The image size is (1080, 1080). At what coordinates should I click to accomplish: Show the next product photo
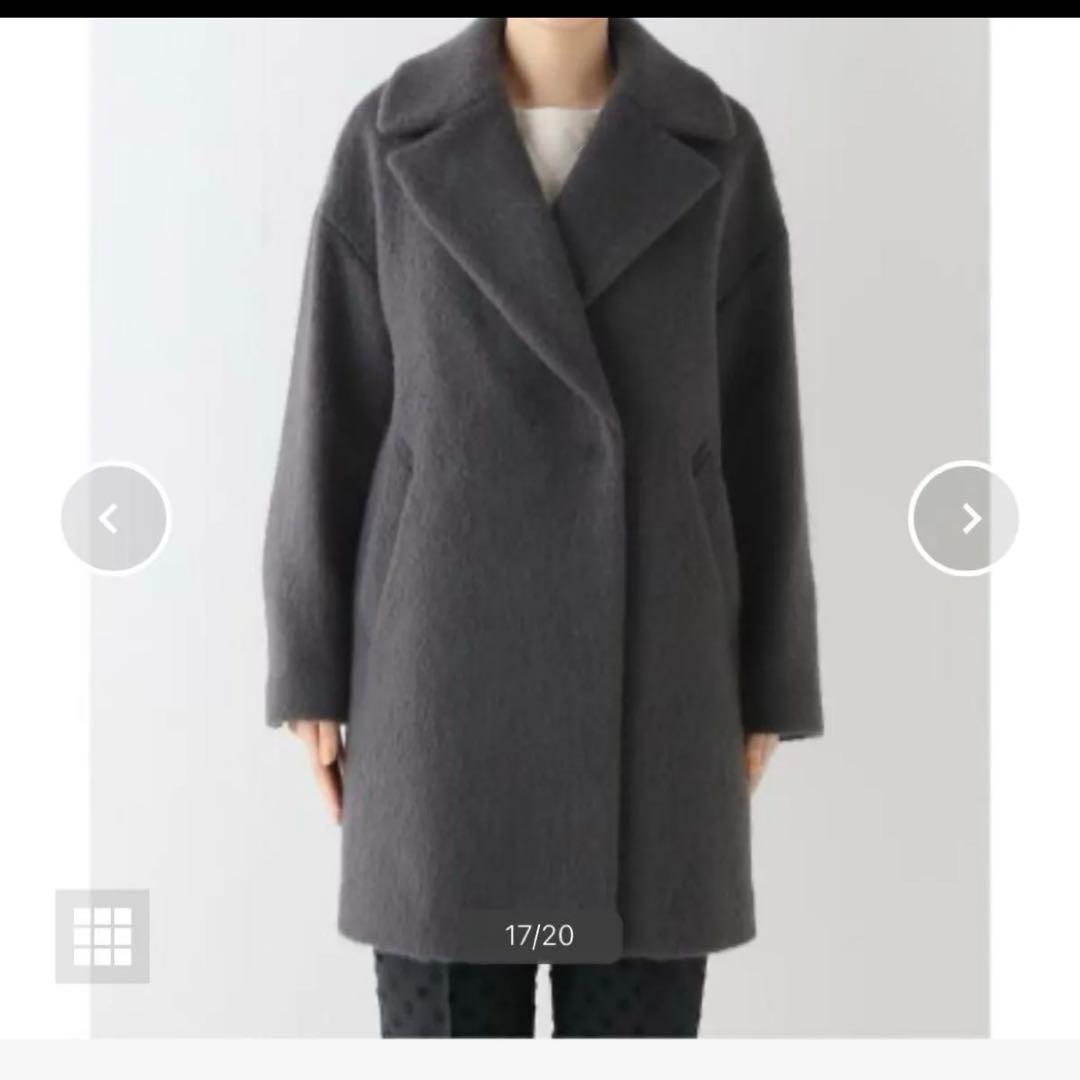963,518
